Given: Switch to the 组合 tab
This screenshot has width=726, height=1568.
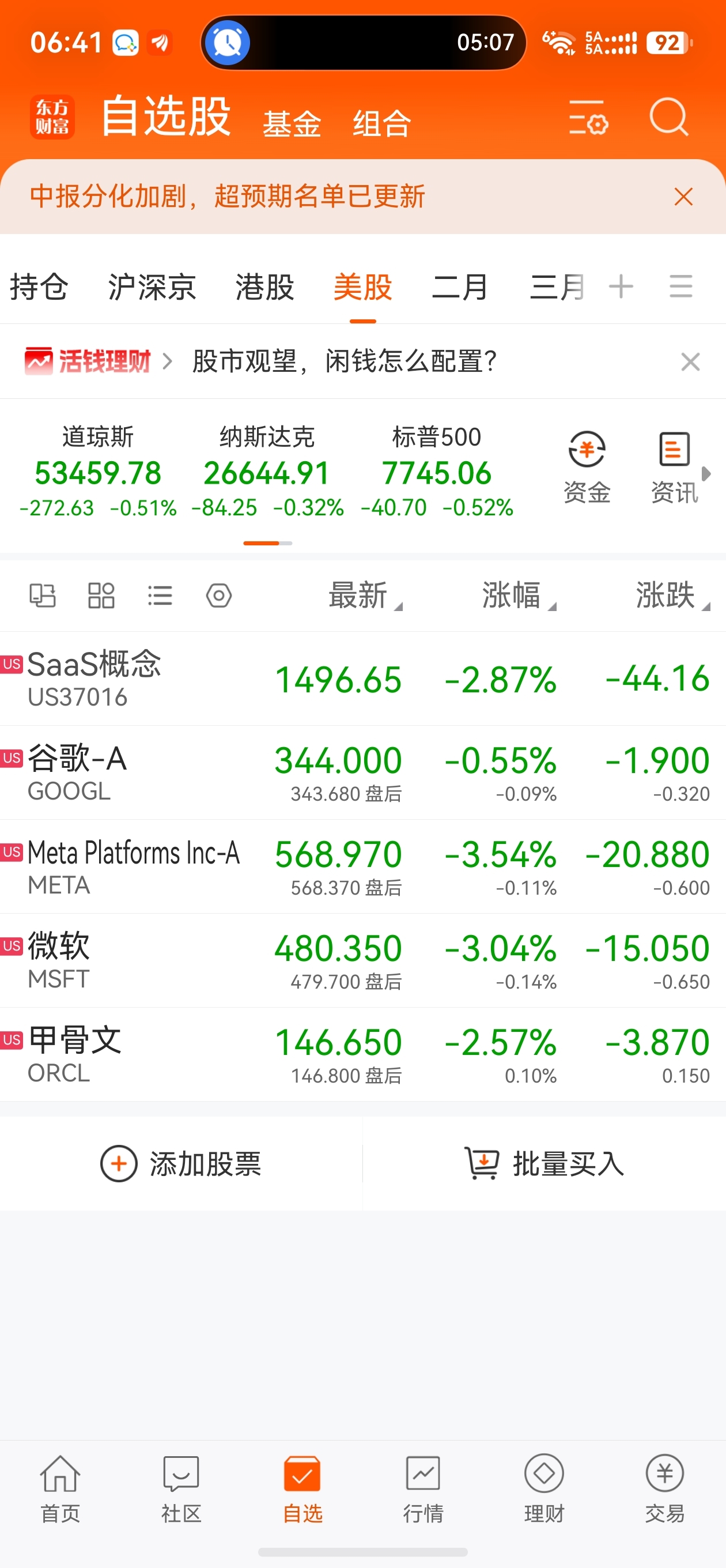Looking at the screenshot, I should point(382,123).
